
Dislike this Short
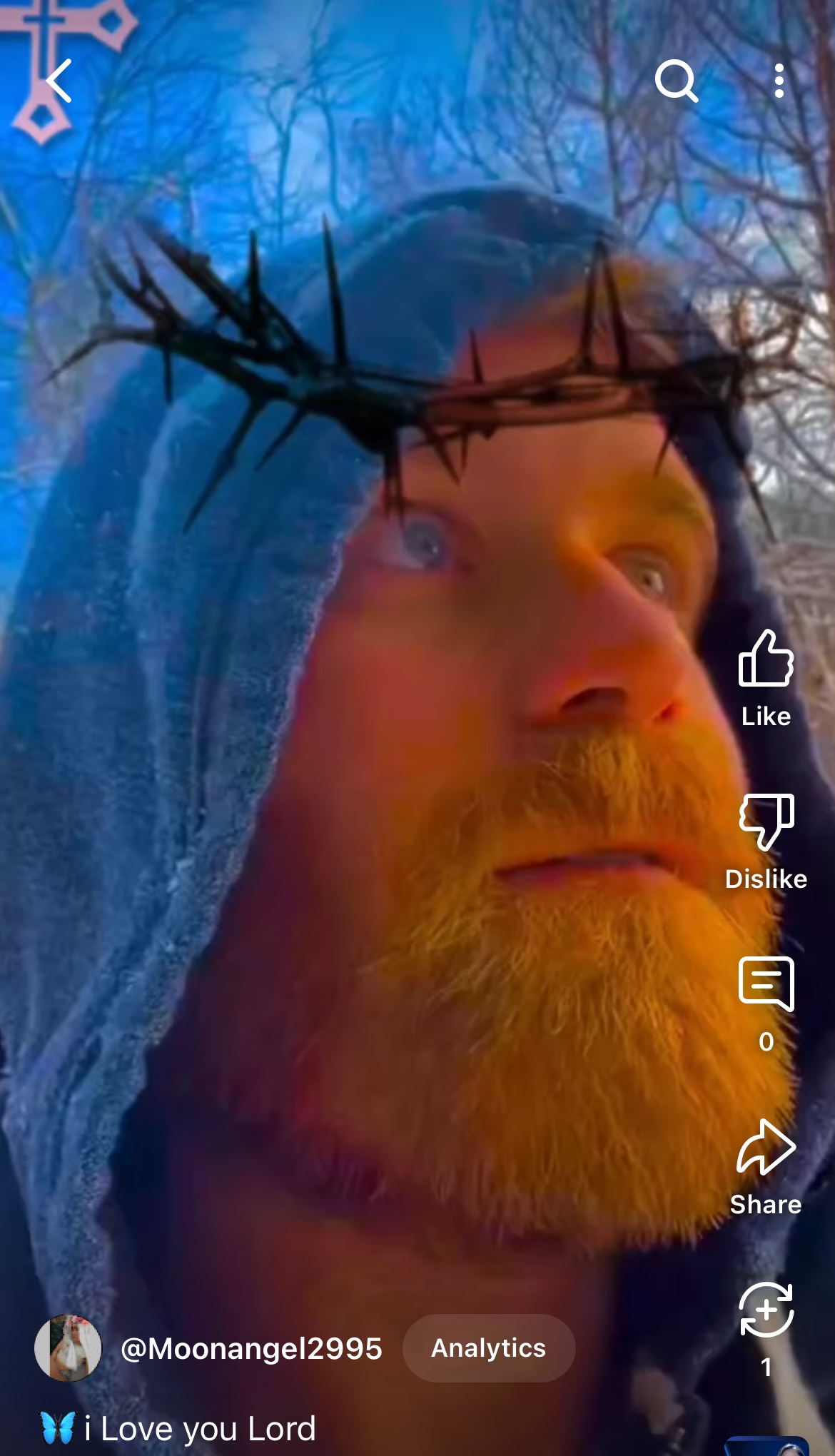[766, 822]
